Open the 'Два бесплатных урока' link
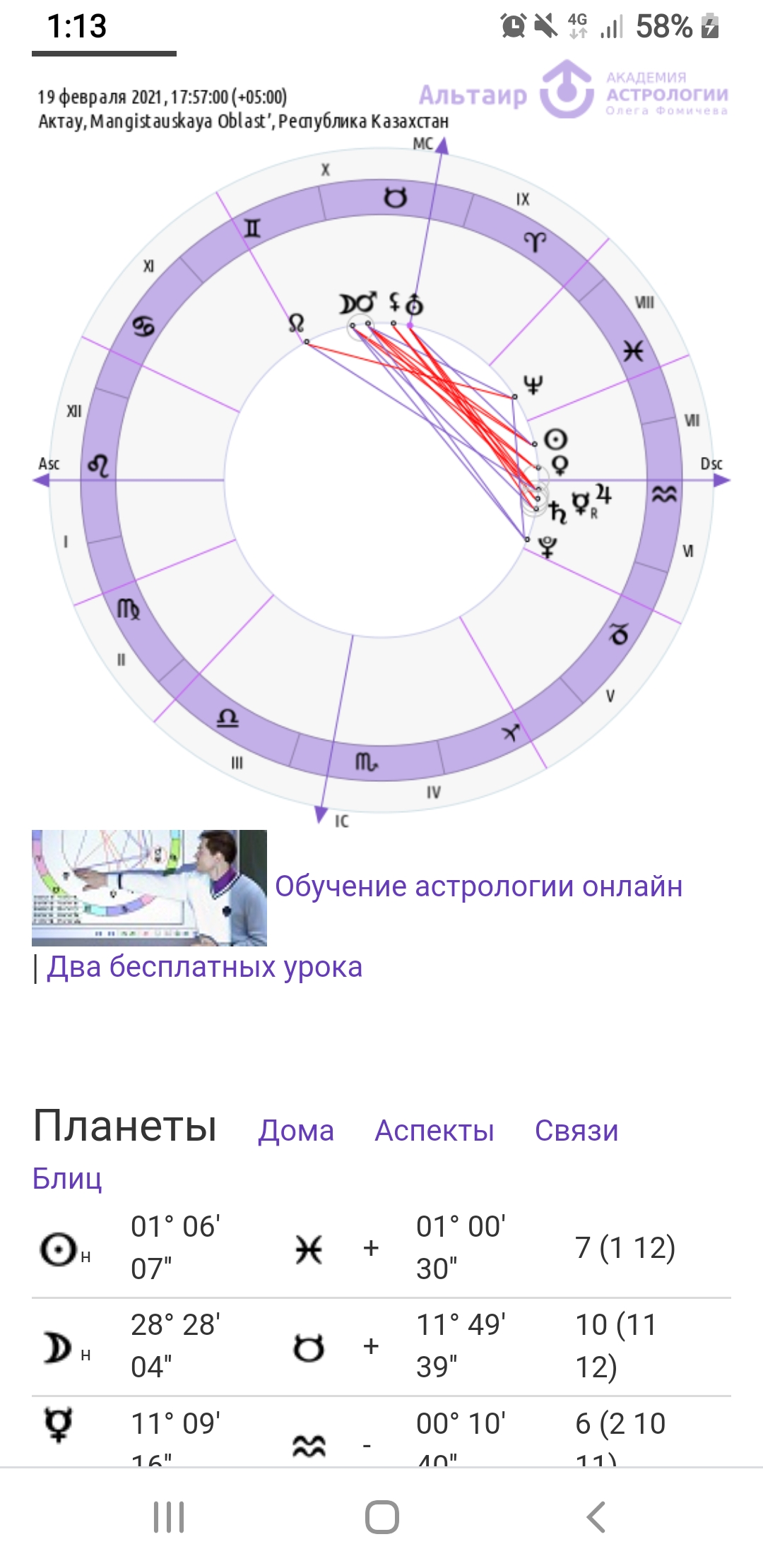The height and width of the screenshot is (1568, 763). click(x=204, y=967)
